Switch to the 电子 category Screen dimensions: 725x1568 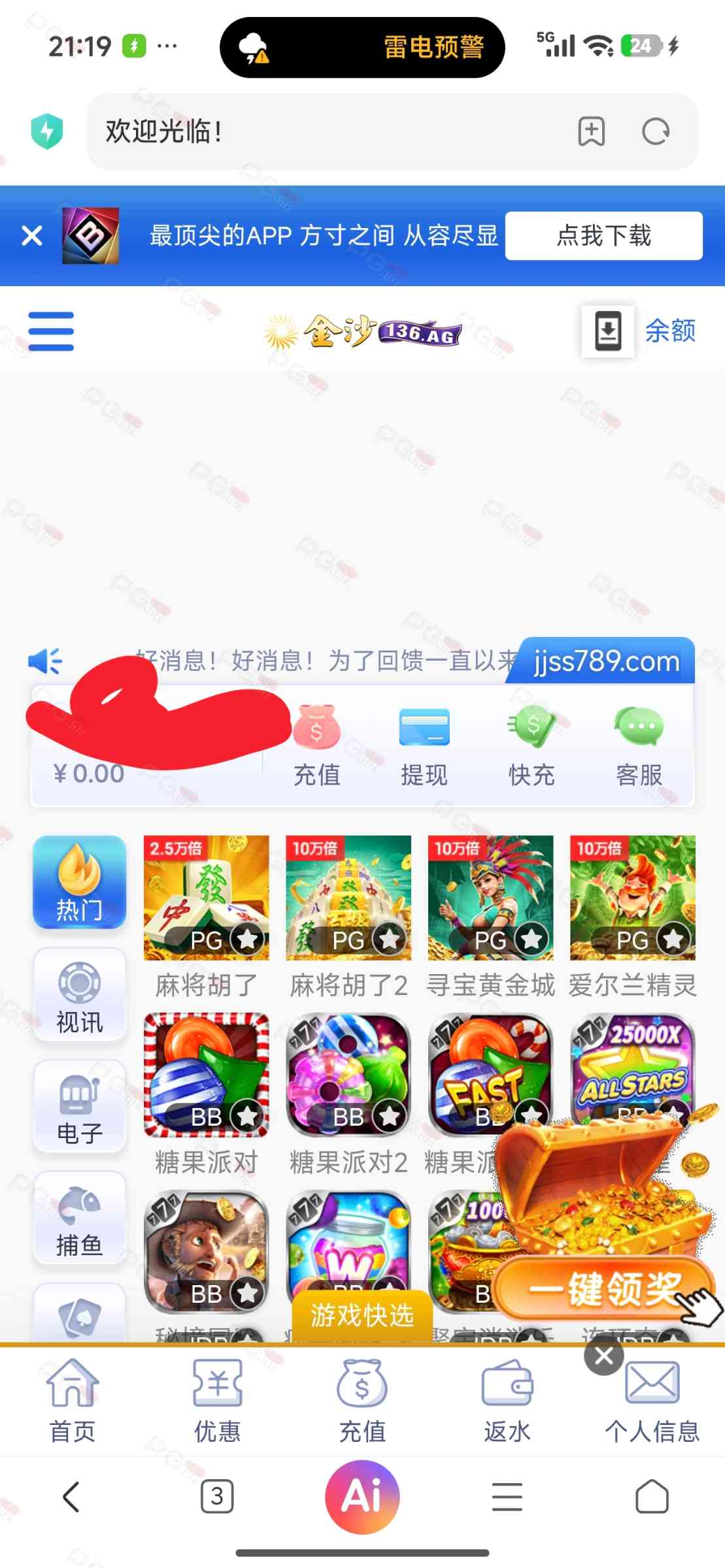point(80,1105)
